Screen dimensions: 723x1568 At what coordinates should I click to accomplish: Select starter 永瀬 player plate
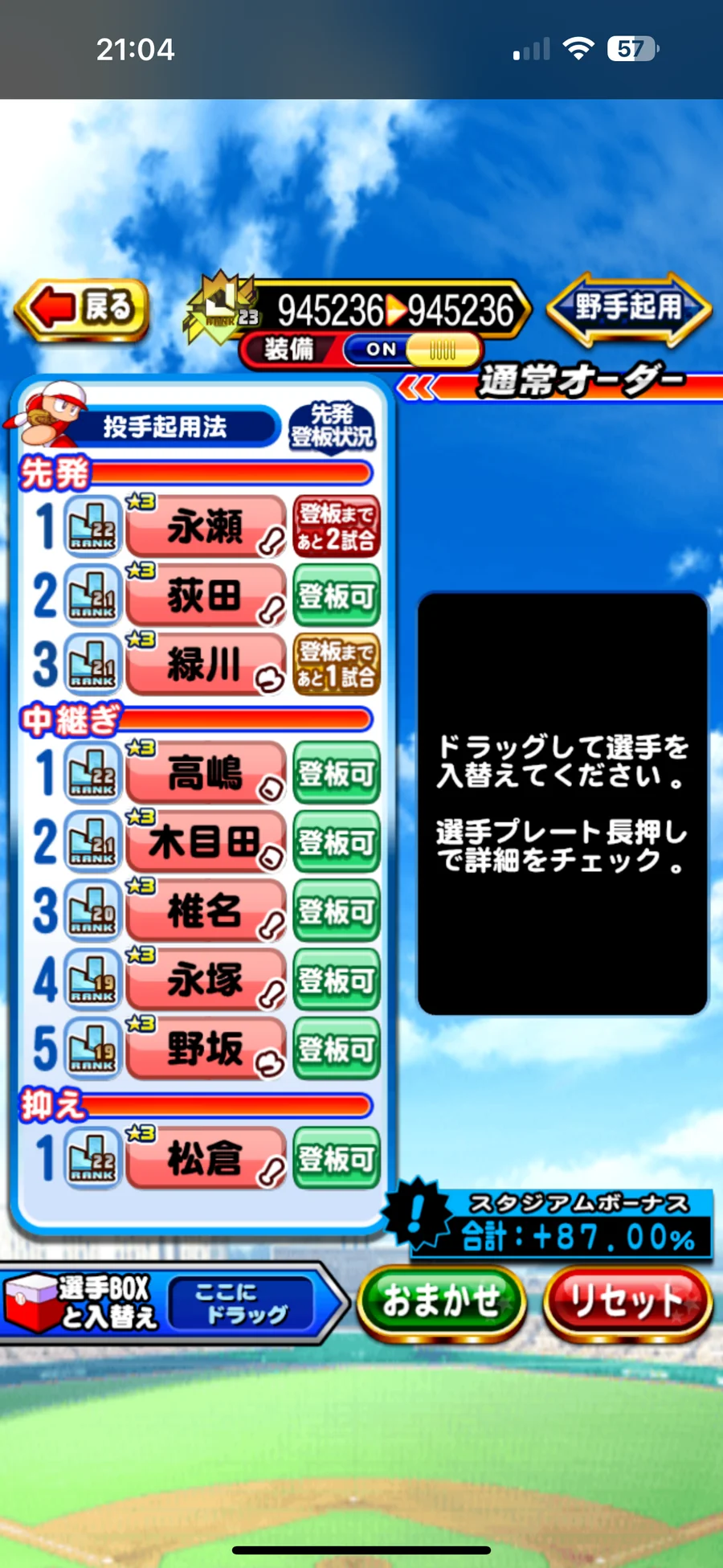[x=206, y=527]
